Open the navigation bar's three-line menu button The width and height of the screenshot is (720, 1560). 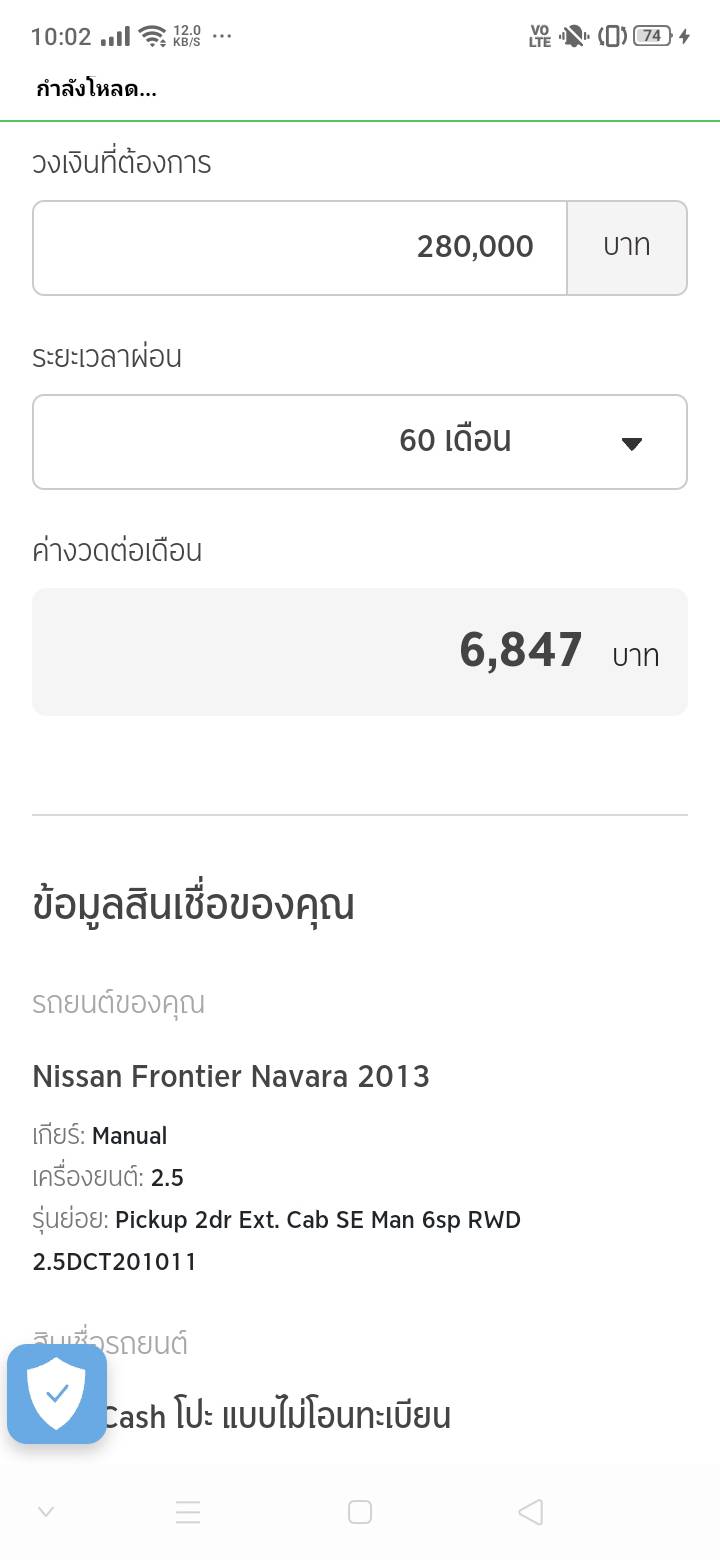click(x=188, y=1512)
